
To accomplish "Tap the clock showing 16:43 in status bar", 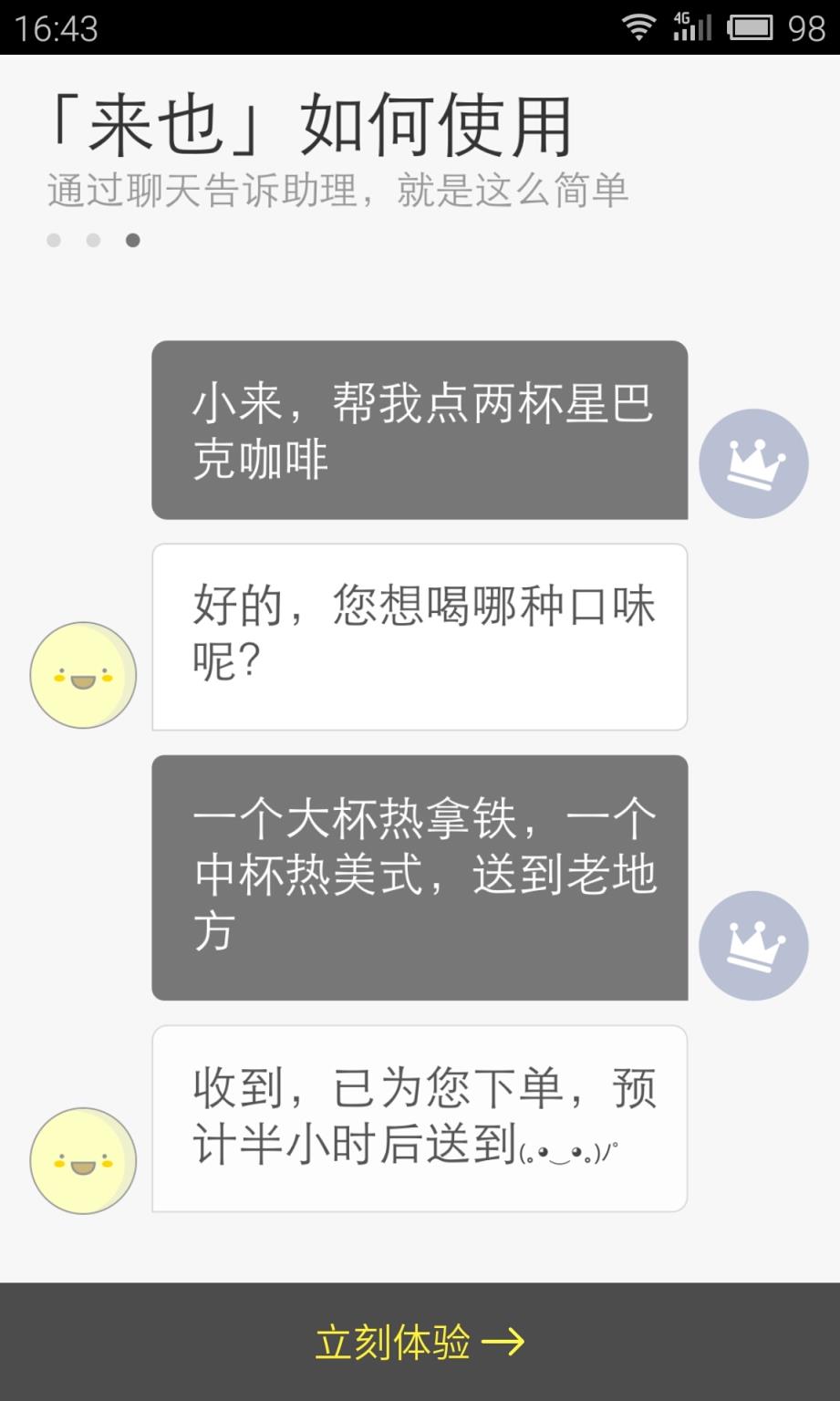I will pyautogui.click(x=55, y=27).
